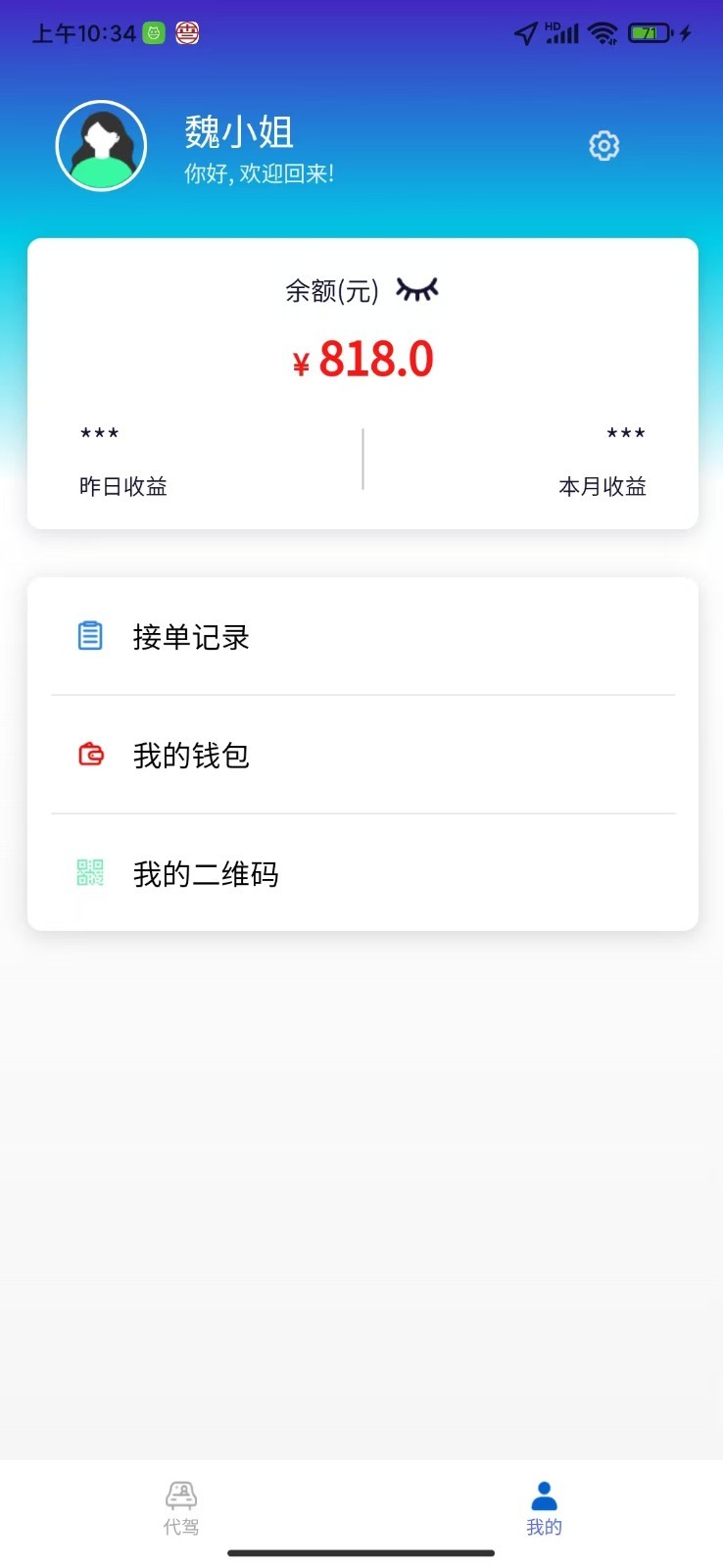Click the Wi-Fi icon in status bar
This screenshot has width=723, height=1568.
pyautogui.click(x=603, y=32)
